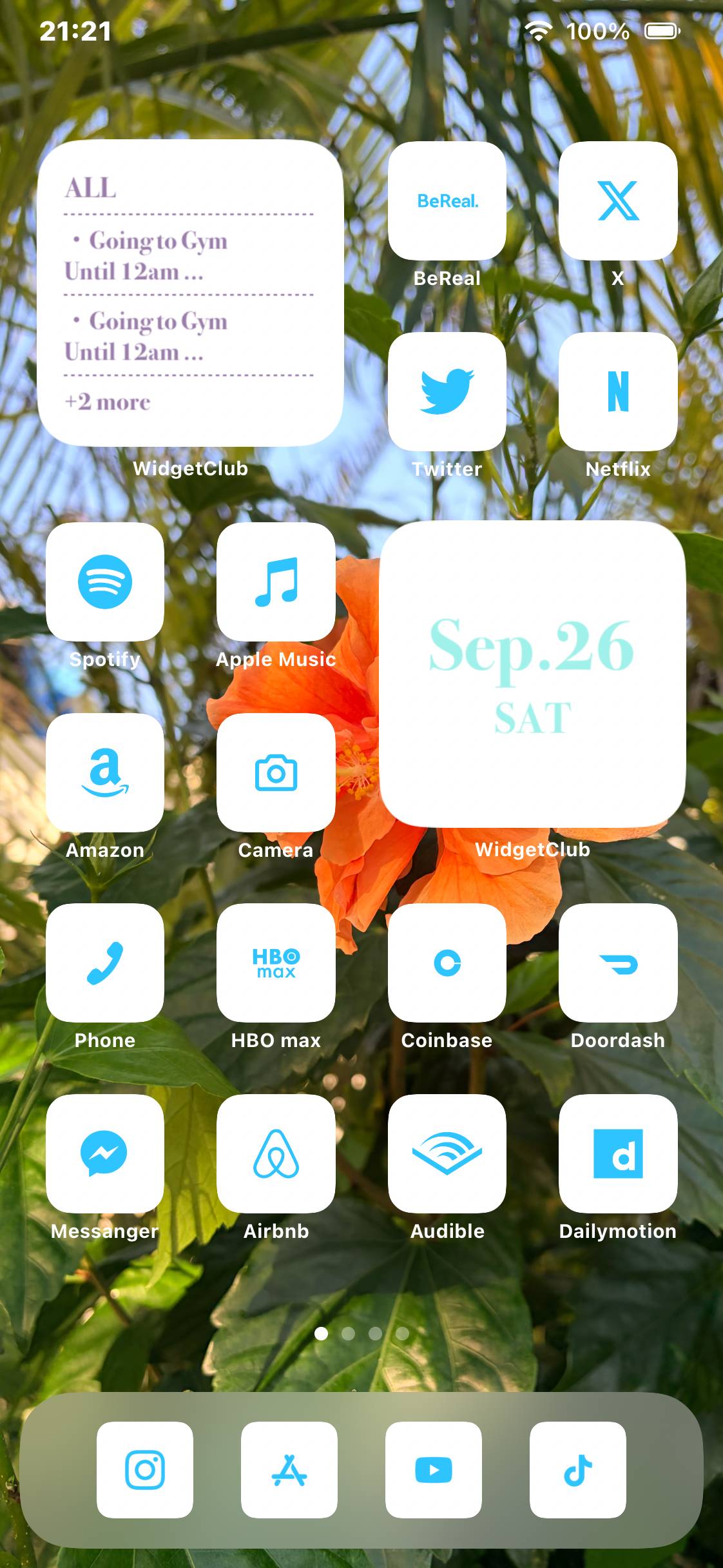Launch YouTube from the dock

click(x=434, y=1470)
